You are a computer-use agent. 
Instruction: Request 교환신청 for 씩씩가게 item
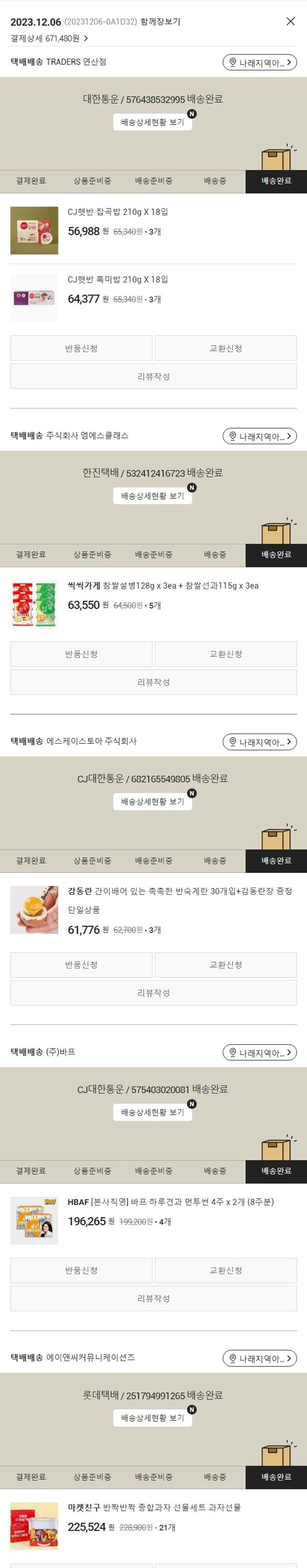226,654
